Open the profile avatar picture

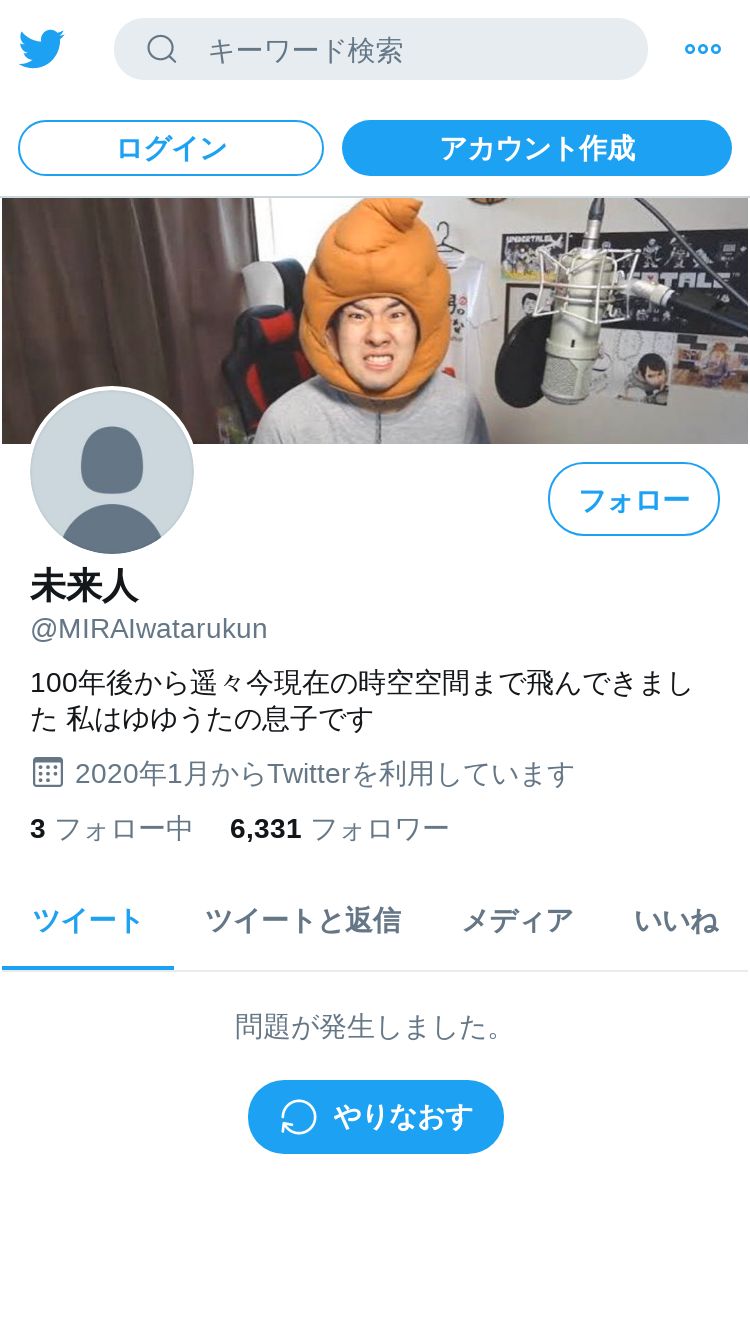(x=112, y=471)
